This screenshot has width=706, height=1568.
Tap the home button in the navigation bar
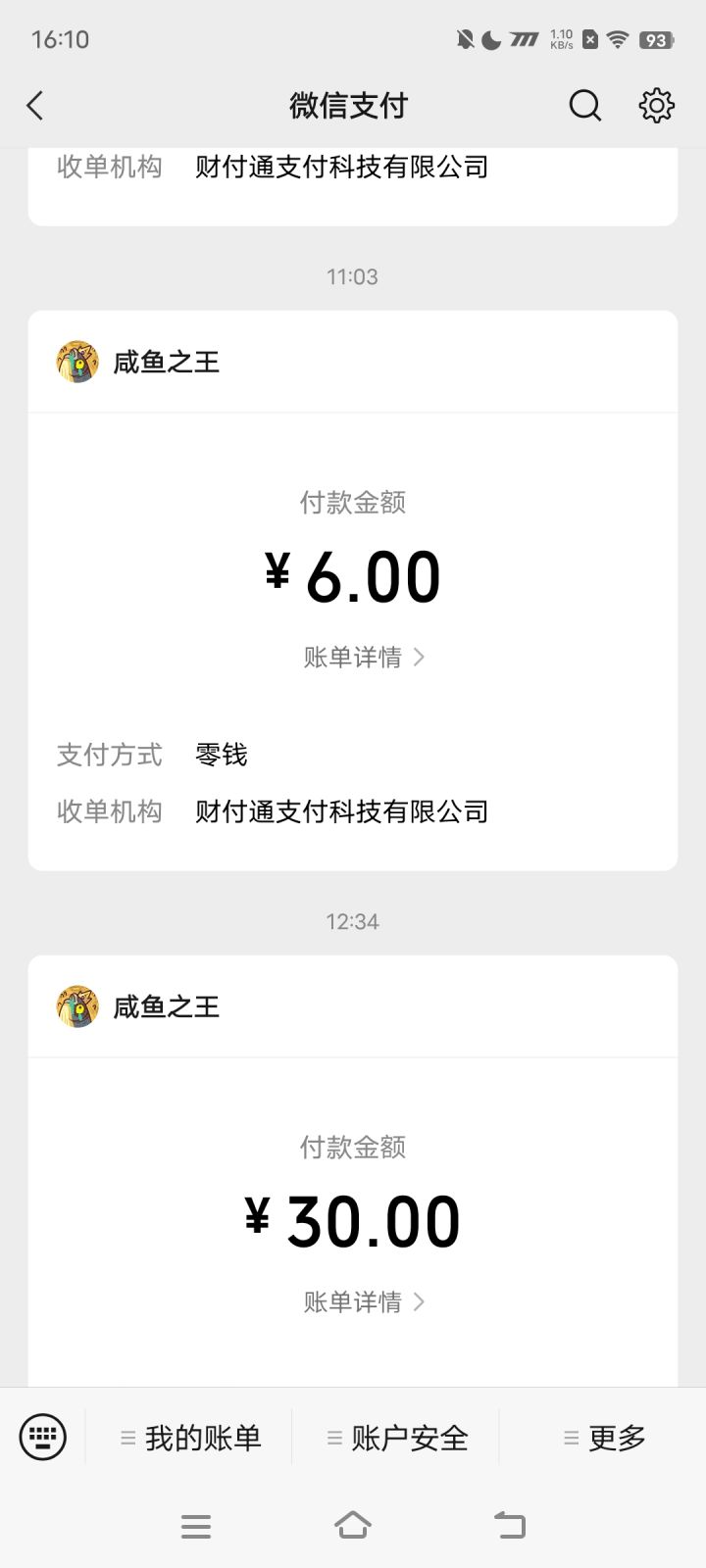[353, 1525]
